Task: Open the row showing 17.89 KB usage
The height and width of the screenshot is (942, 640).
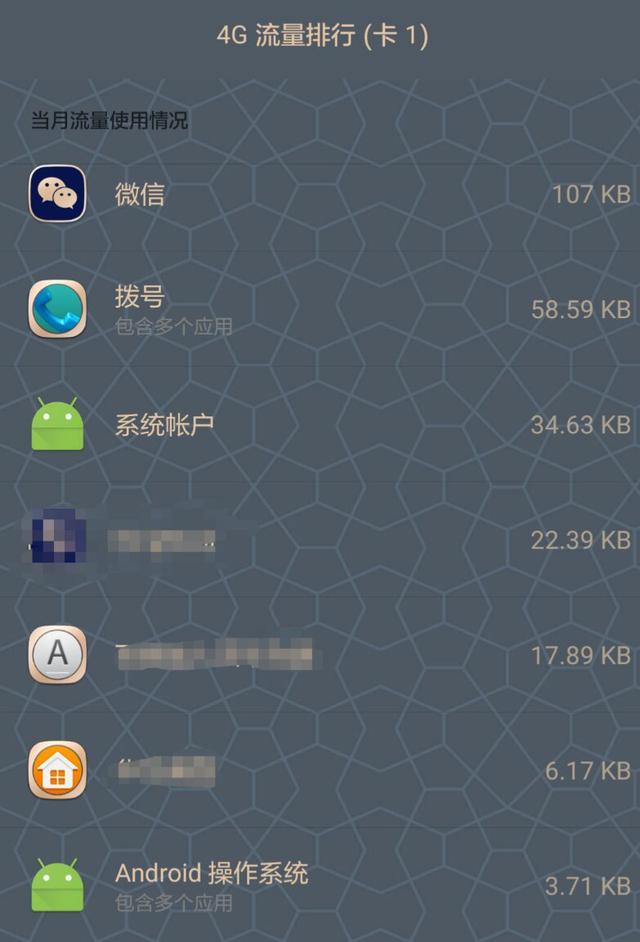Action: click(x=320, y=655)
